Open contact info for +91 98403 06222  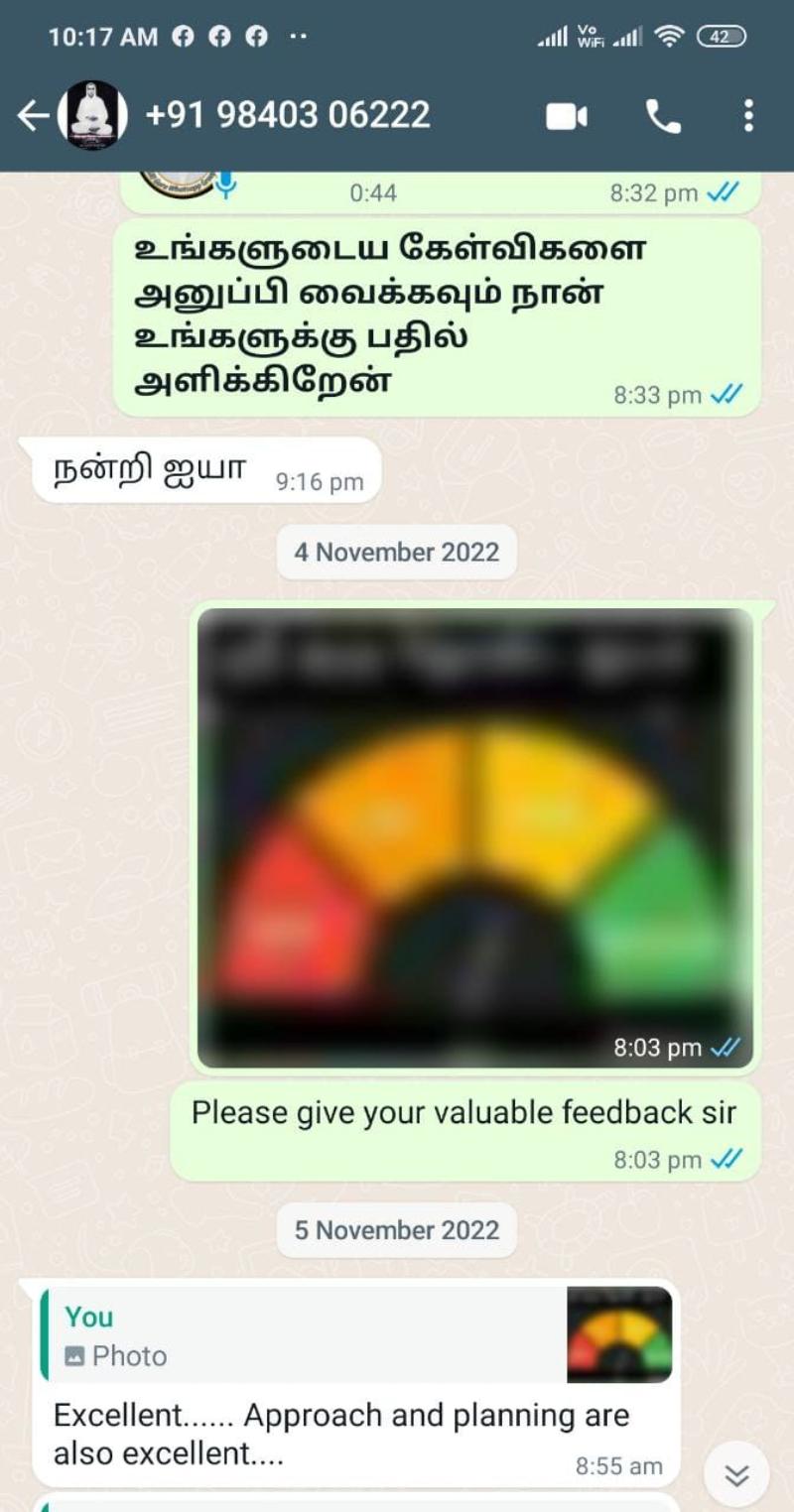(x=288, y=116)
